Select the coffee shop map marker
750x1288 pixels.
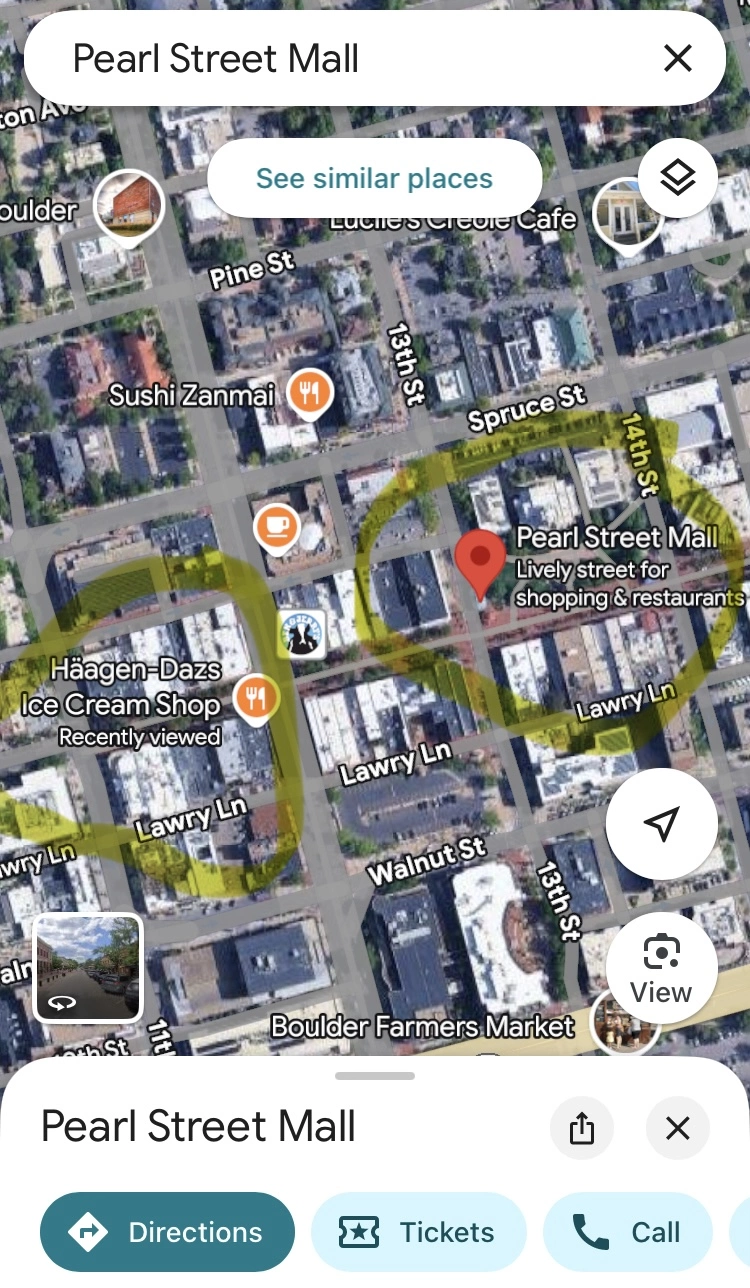[x=277, y=529]
